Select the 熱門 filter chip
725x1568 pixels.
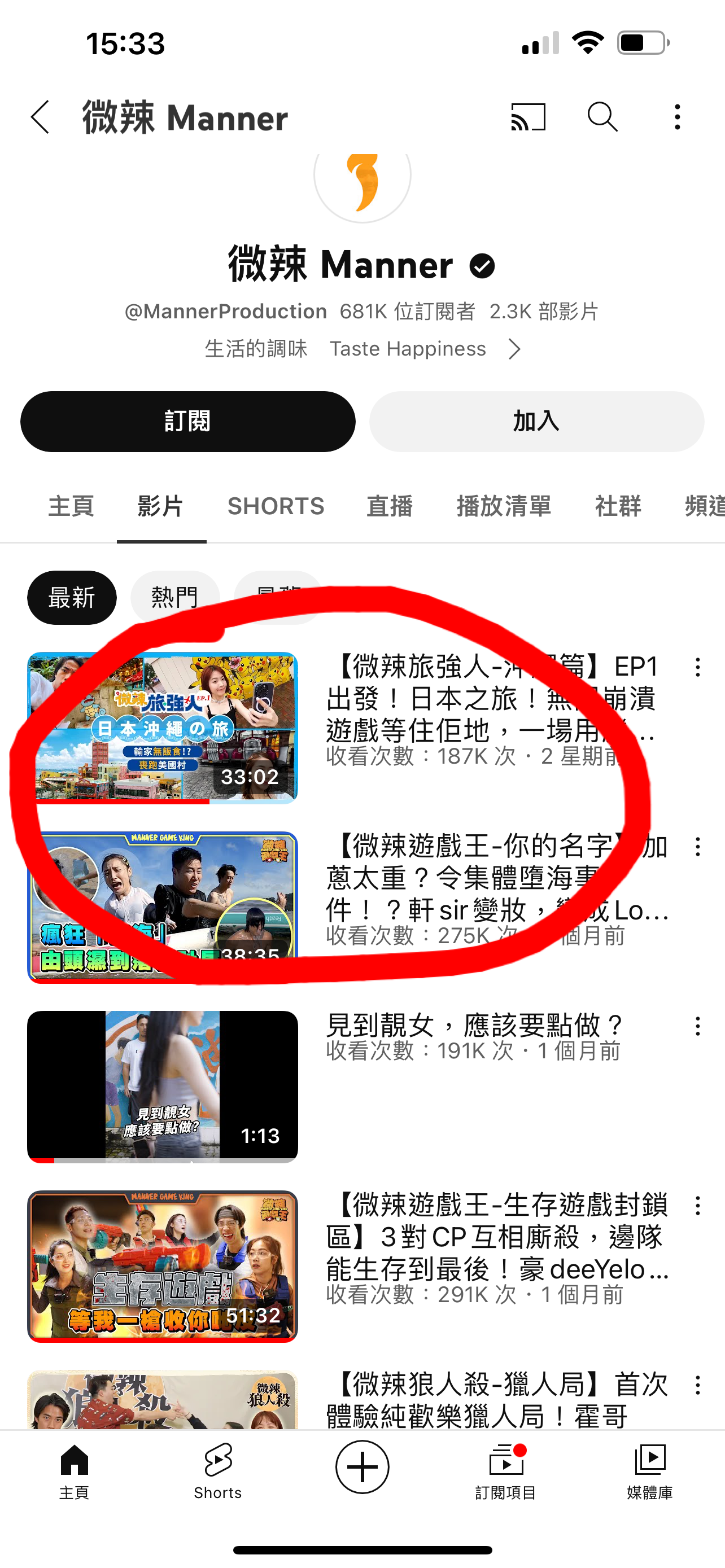pos(174,597)
